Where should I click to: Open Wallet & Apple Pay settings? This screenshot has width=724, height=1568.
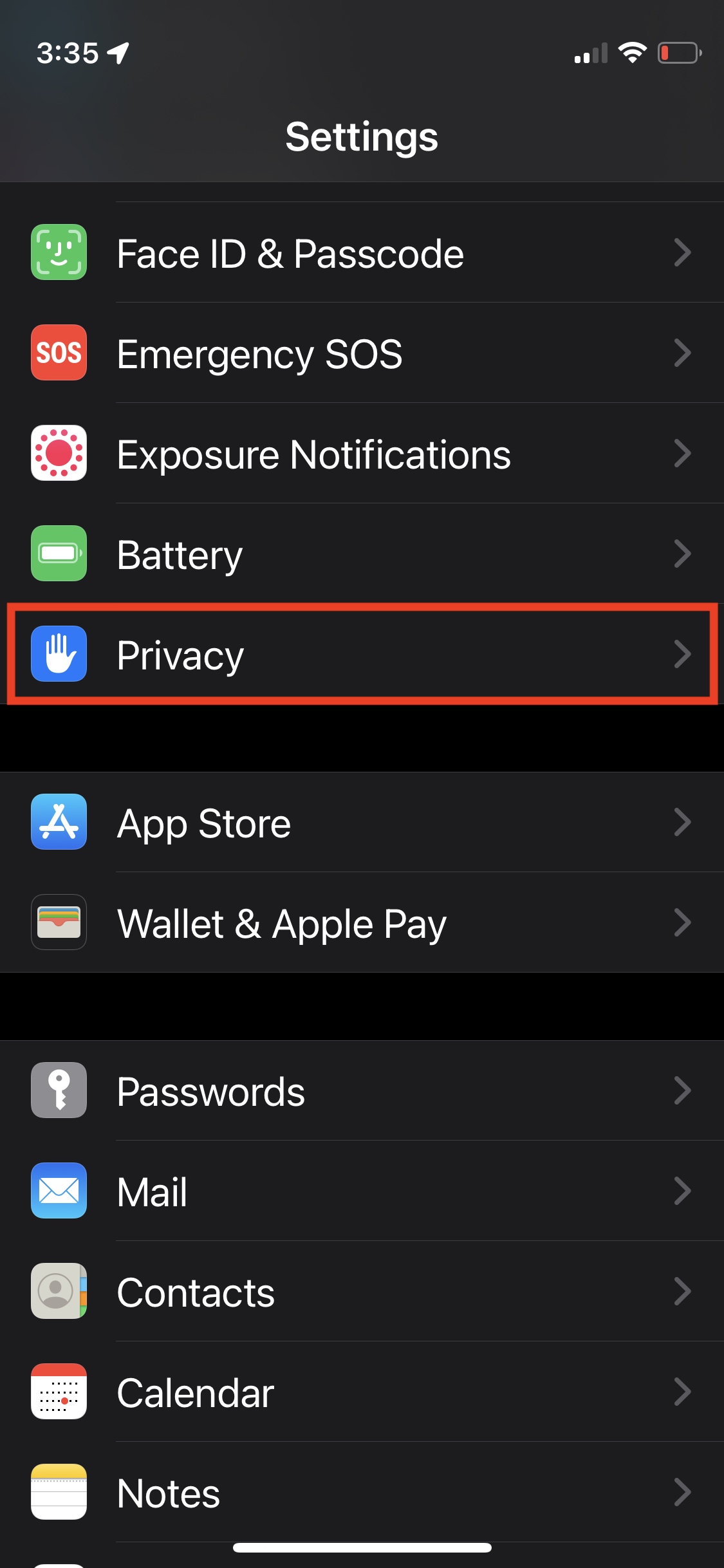coord(362,922)
